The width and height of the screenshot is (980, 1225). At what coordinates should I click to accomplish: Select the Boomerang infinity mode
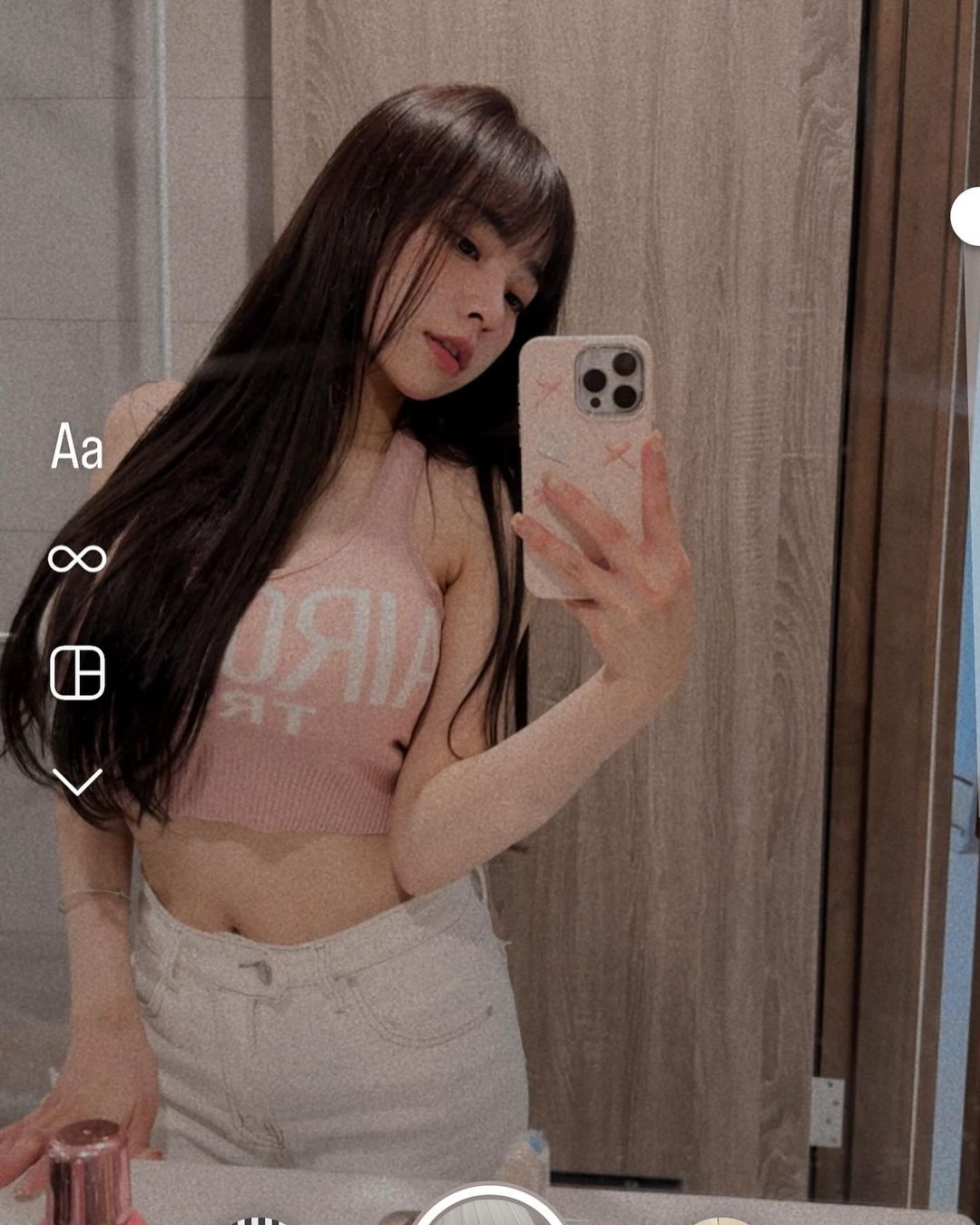click(x=77, y=558)
